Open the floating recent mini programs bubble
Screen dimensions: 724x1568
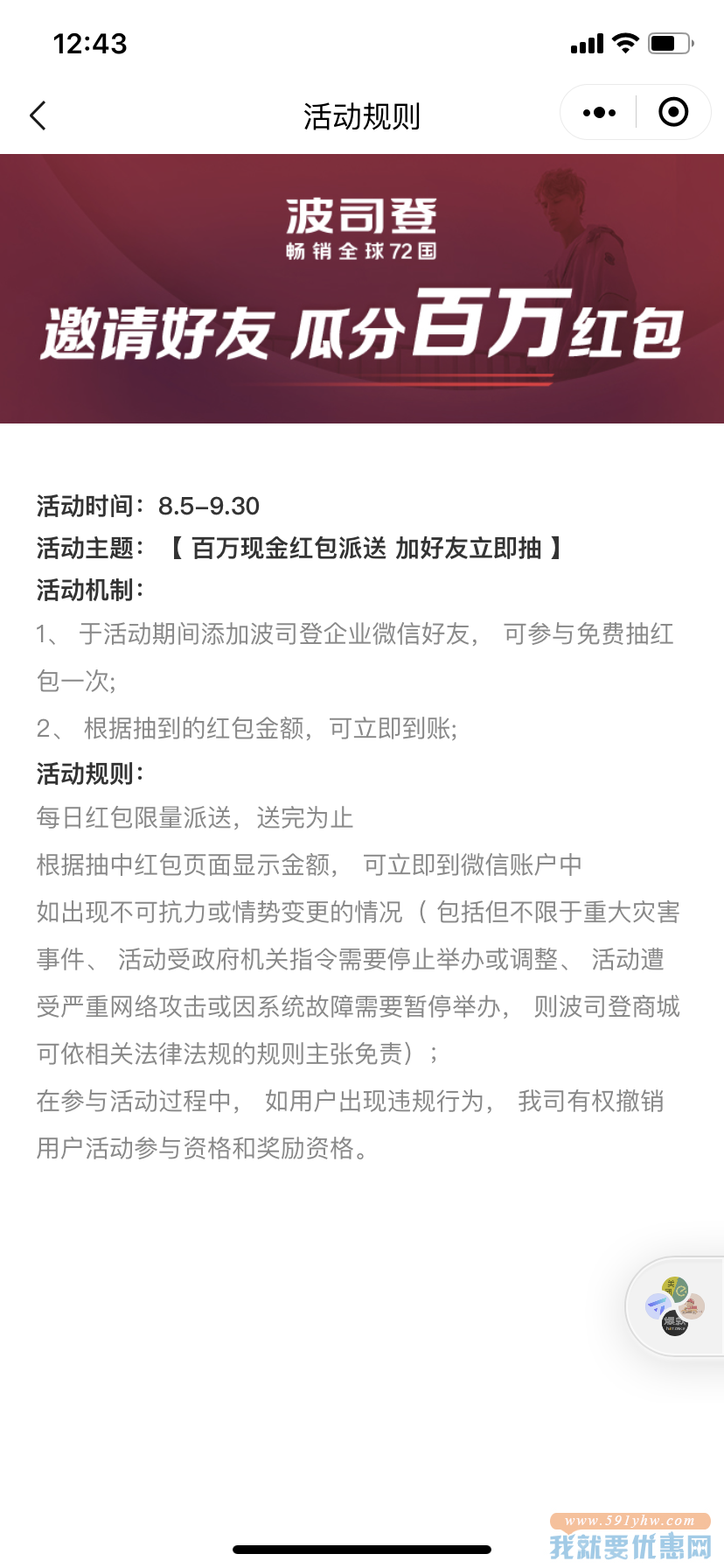point(674,1306)
